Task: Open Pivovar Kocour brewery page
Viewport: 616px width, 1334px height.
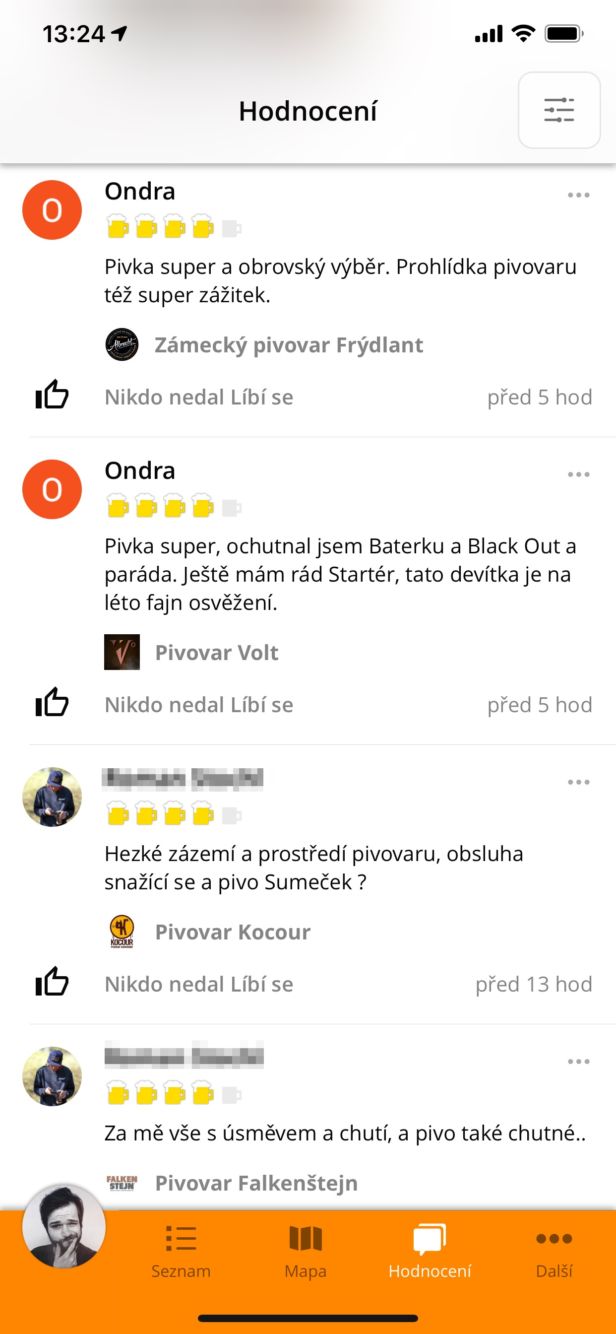Action: tap(232, 932)
